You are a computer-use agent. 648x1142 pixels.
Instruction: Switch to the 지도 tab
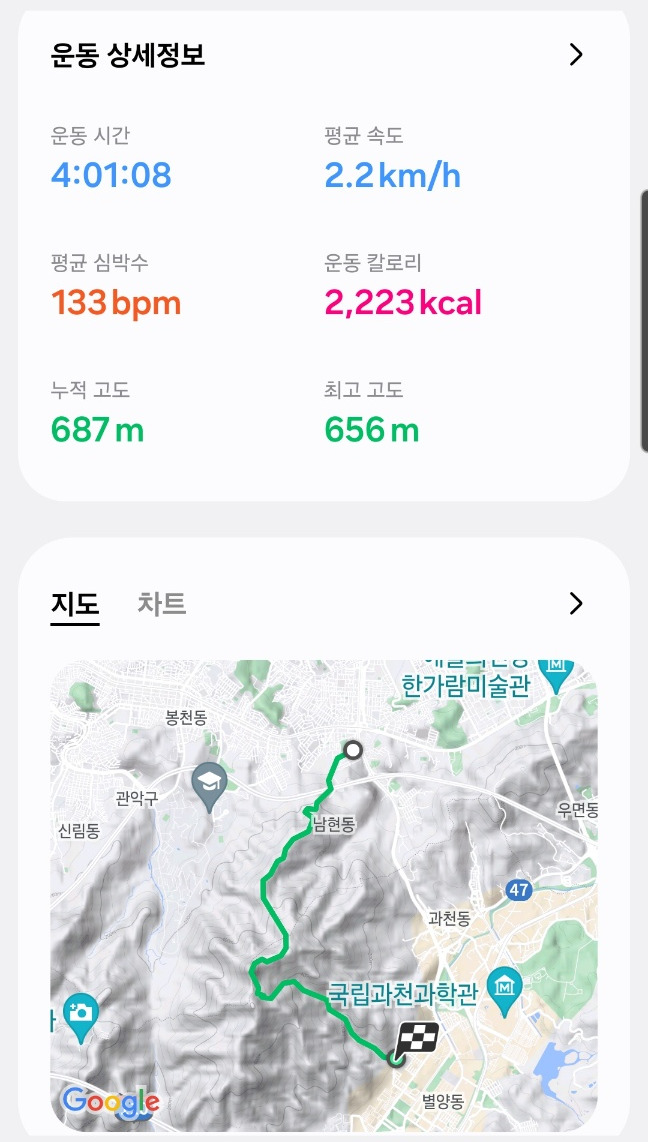75,604
